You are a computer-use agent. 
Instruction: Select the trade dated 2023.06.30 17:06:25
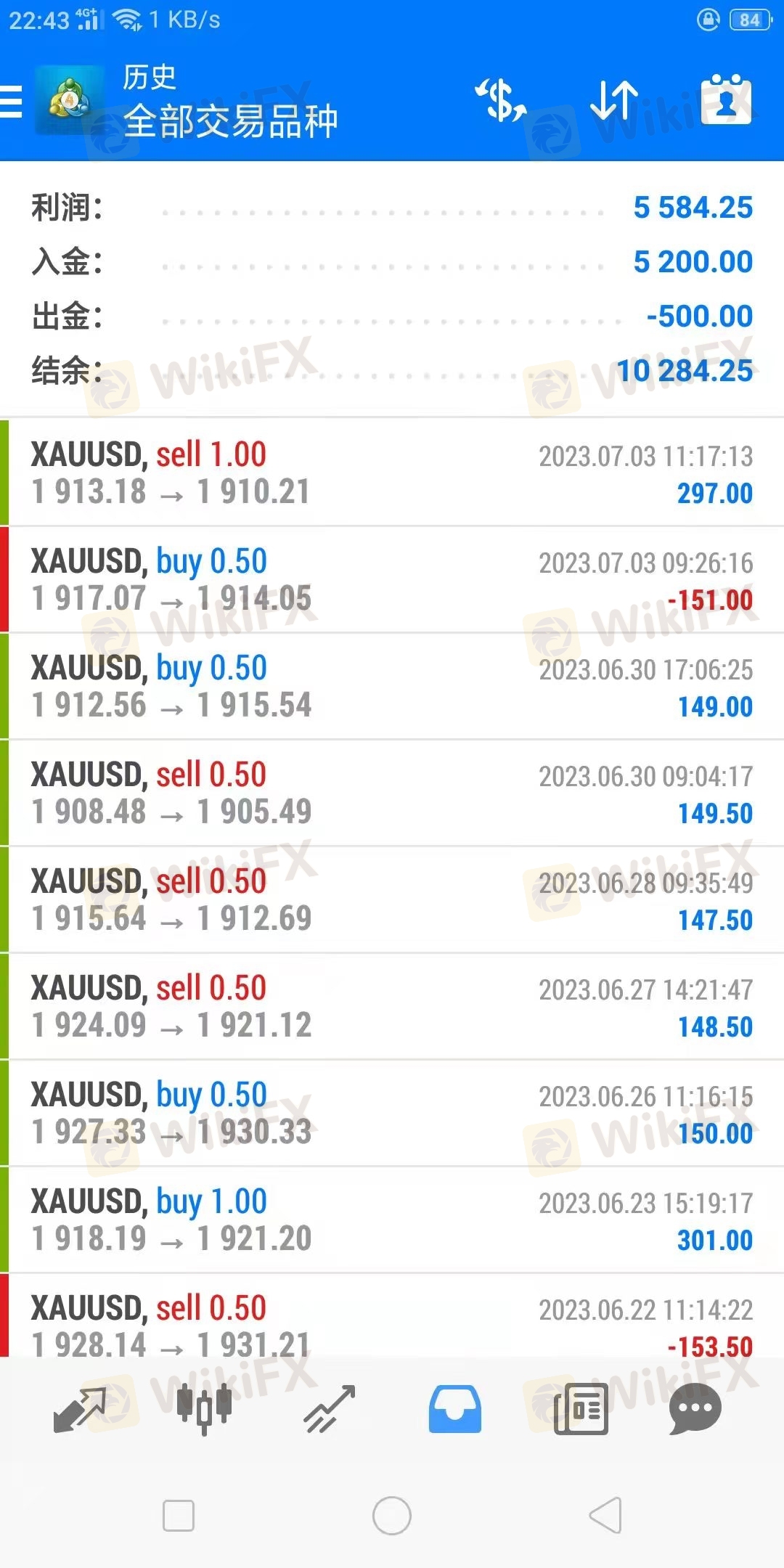coord(392,686)
